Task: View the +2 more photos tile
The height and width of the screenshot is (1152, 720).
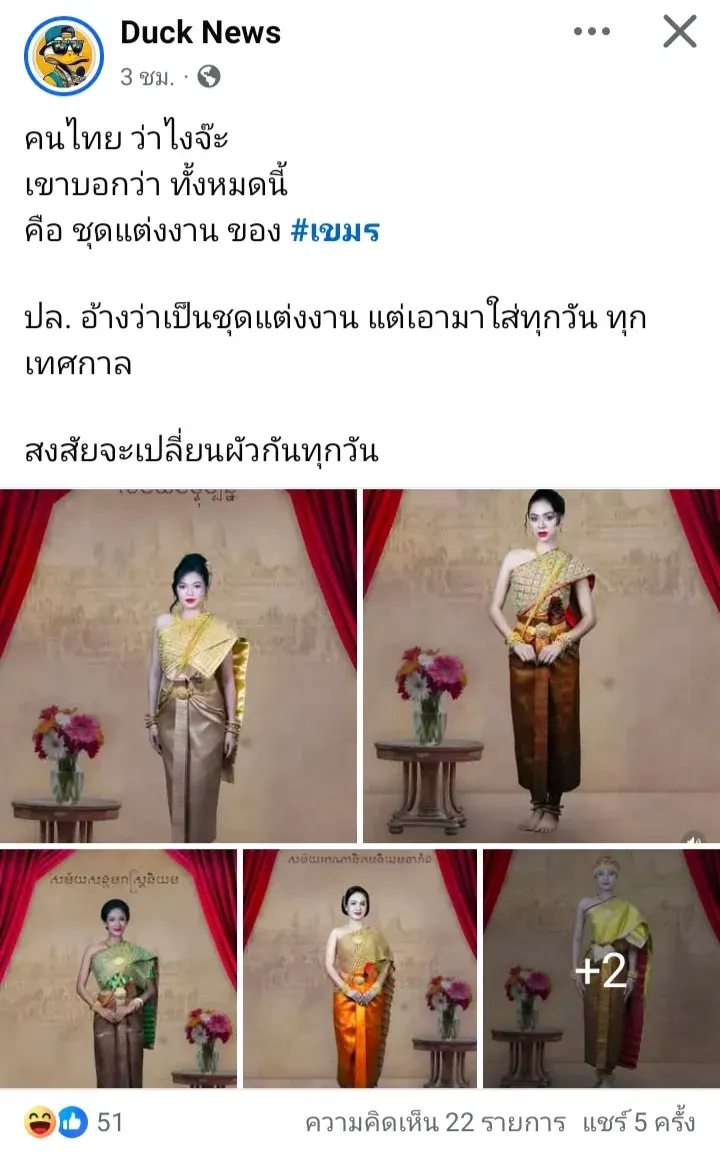Action: coord(601,968)
